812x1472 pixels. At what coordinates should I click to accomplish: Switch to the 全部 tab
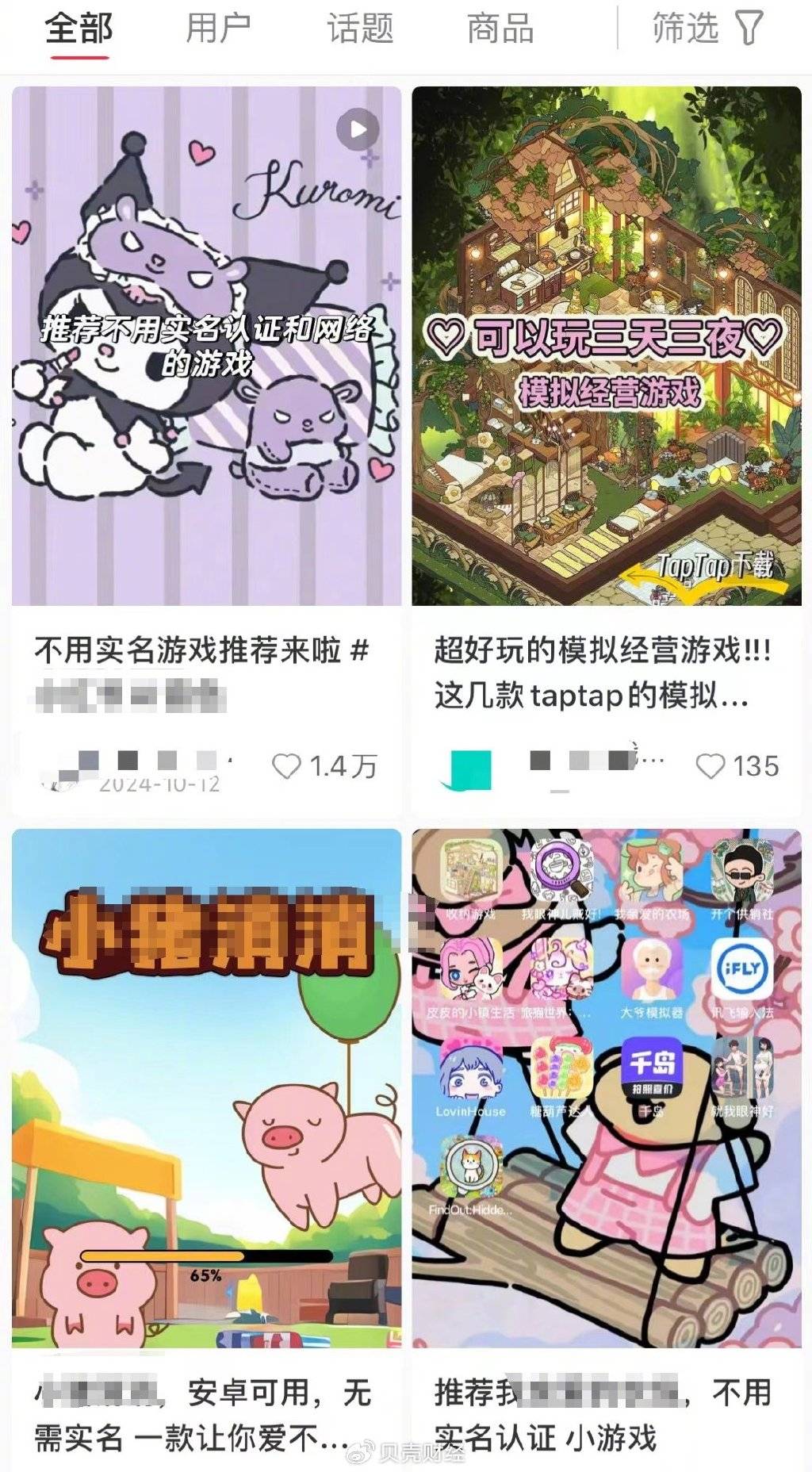[x=79, y=29]
